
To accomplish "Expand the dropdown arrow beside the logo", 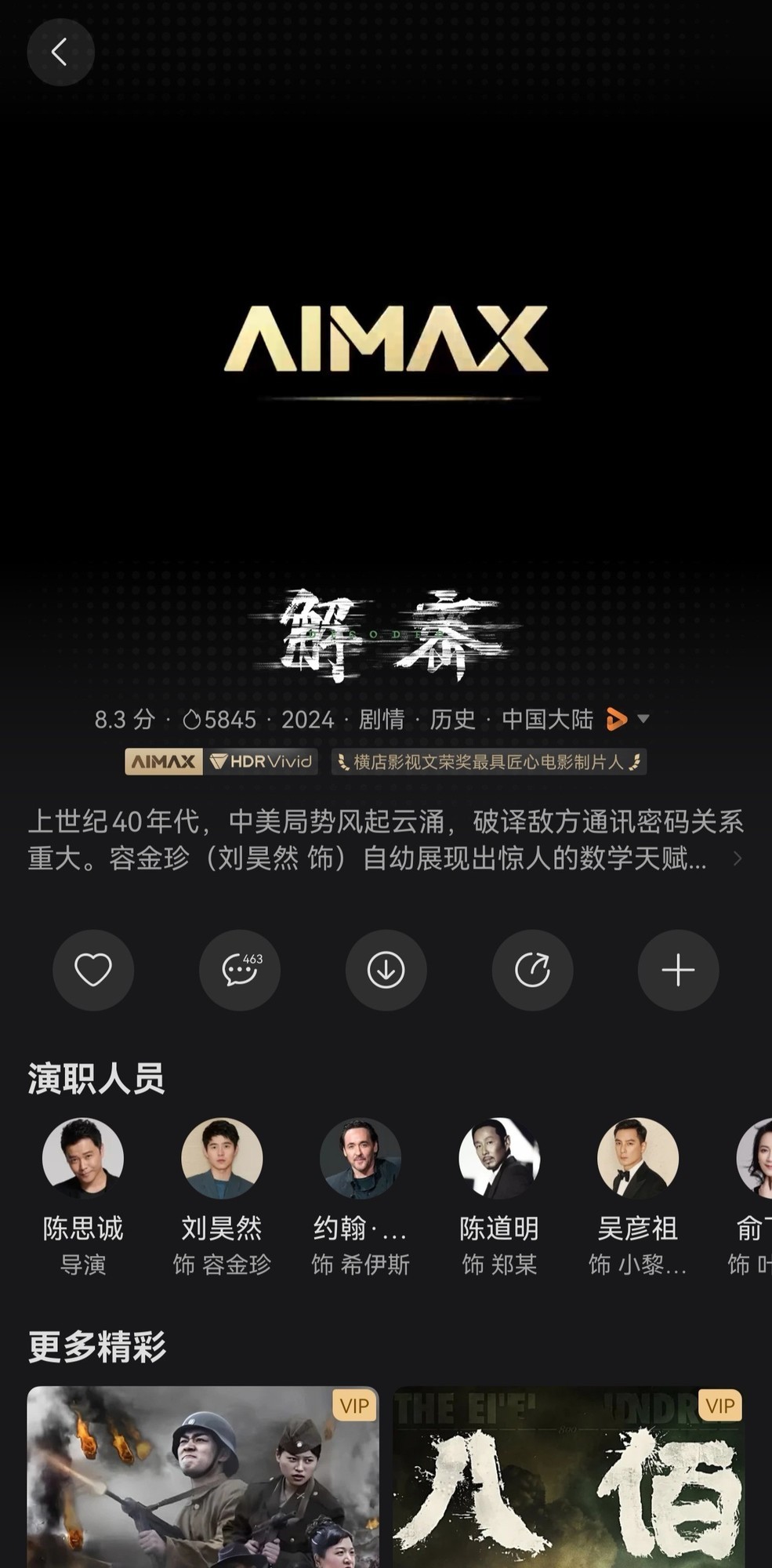I will 643,719.
